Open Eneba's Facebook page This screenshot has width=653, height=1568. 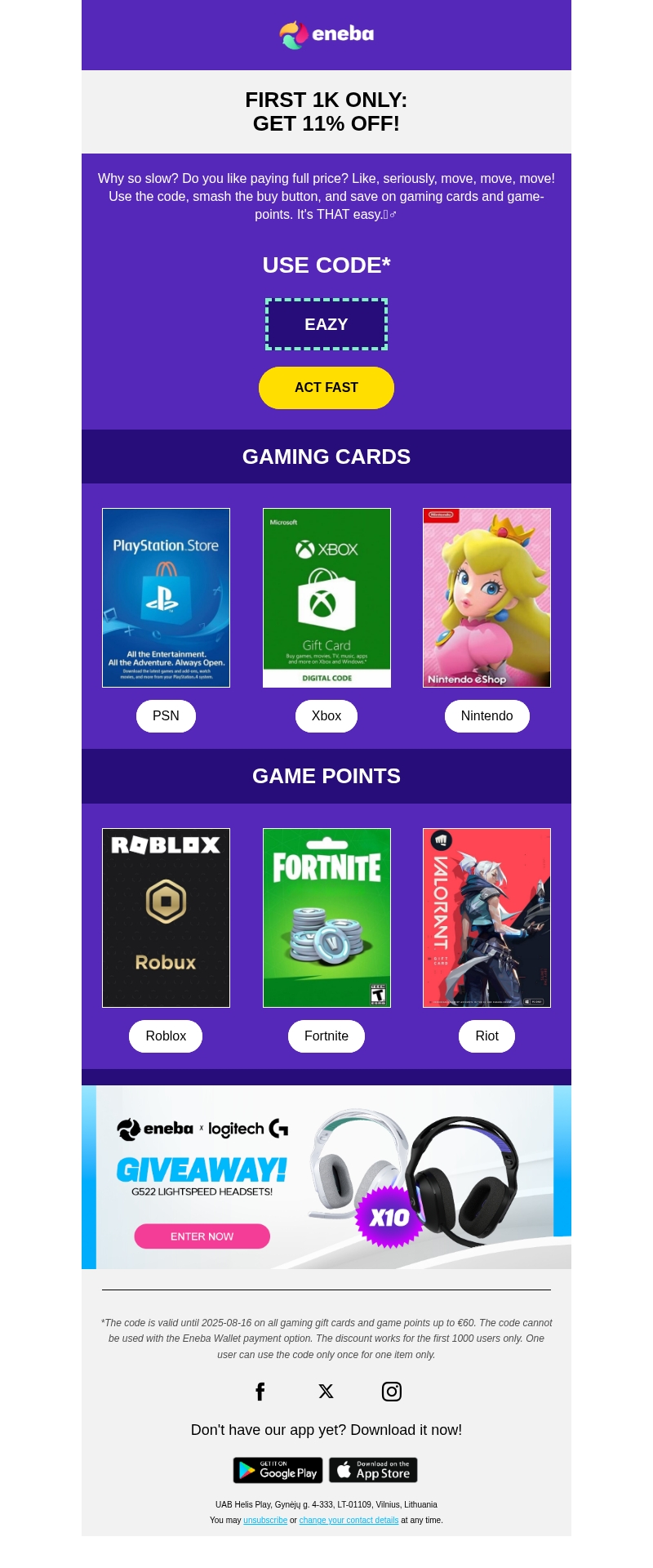tap(260, 1392)
